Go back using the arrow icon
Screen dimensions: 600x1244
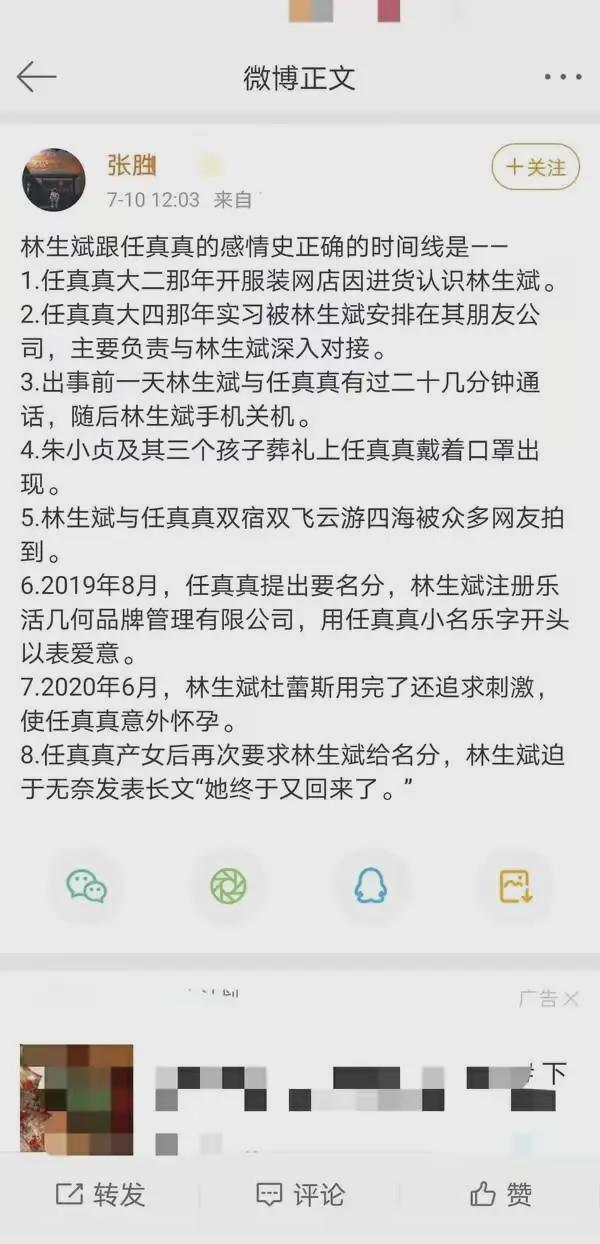36,77
